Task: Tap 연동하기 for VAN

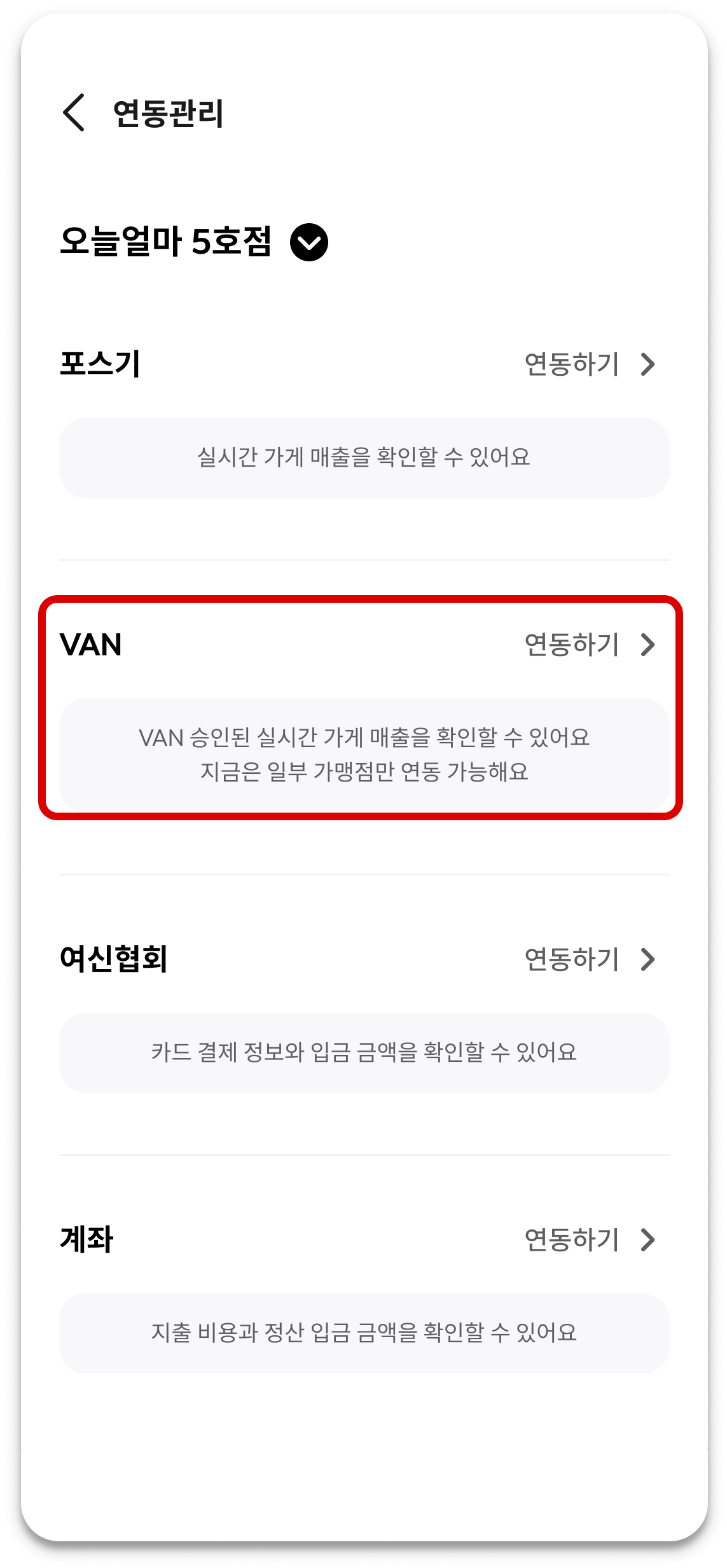Action: tap(589, 645)
